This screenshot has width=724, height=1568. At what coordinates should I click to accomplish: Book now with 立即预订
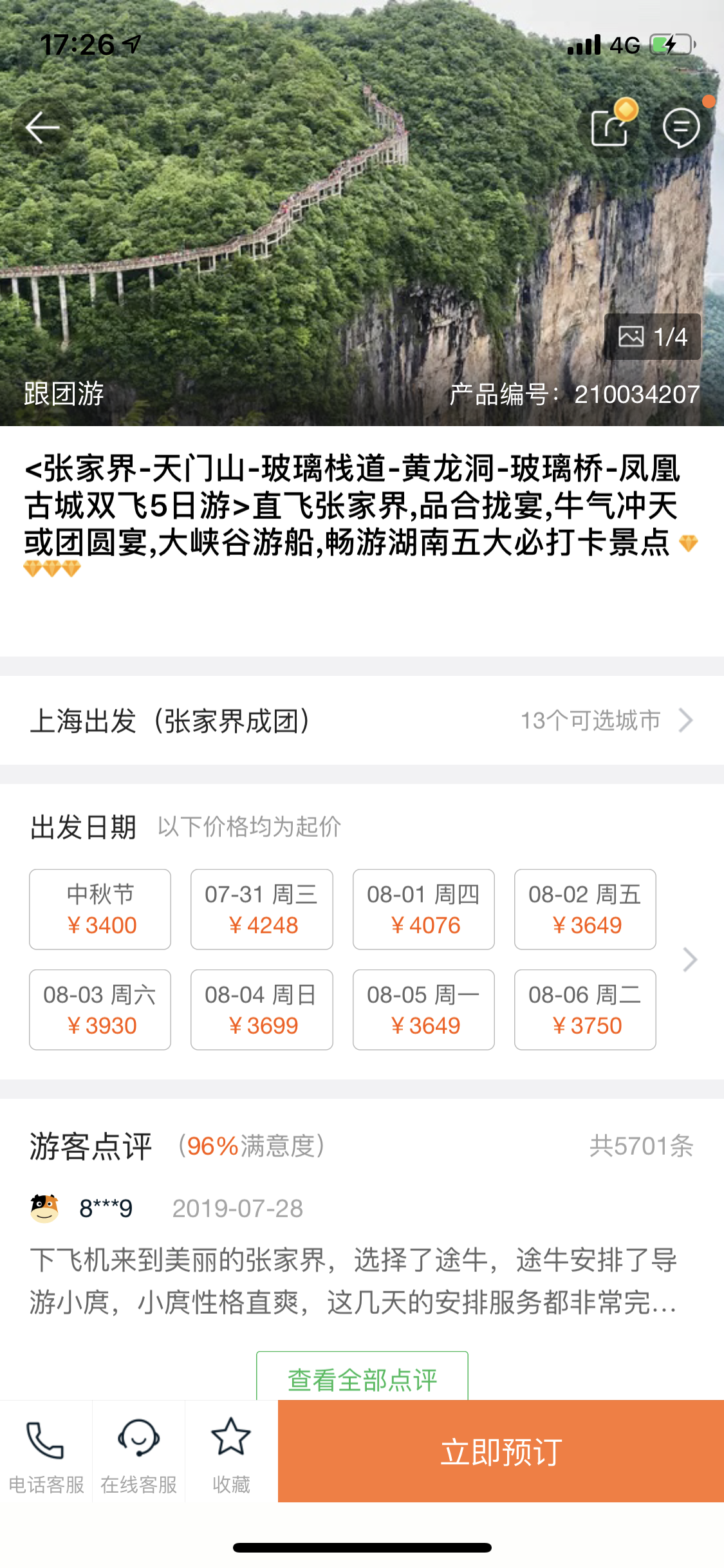(501, 1451)
